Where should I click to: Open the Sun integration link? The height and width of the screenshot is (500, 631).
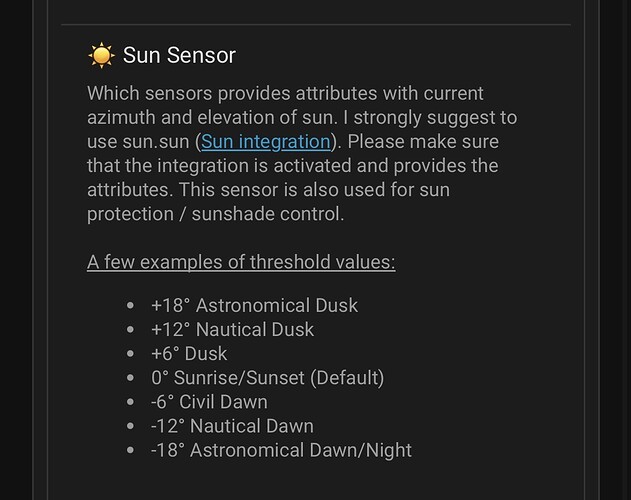coord(265,142)
